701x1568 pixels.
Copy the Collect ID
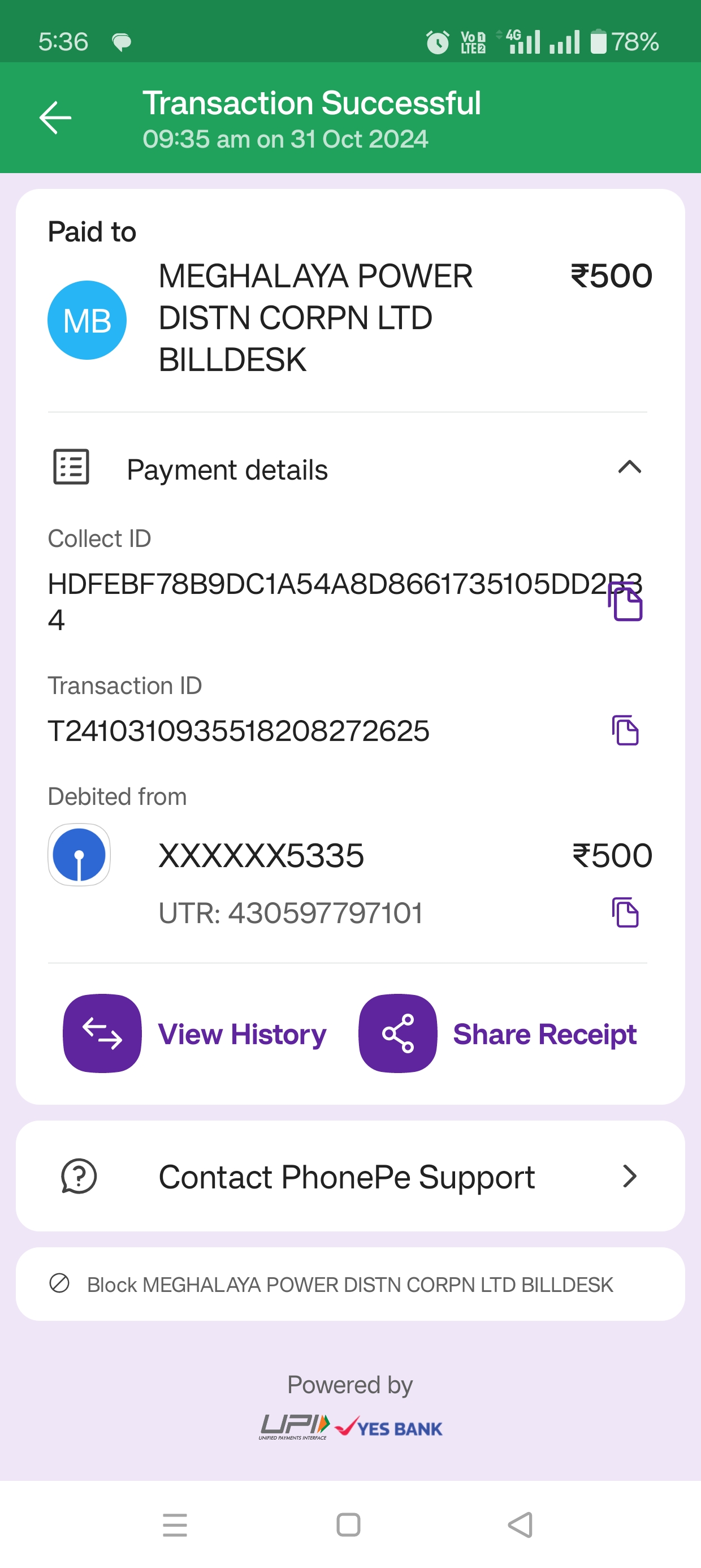[625, 601]
